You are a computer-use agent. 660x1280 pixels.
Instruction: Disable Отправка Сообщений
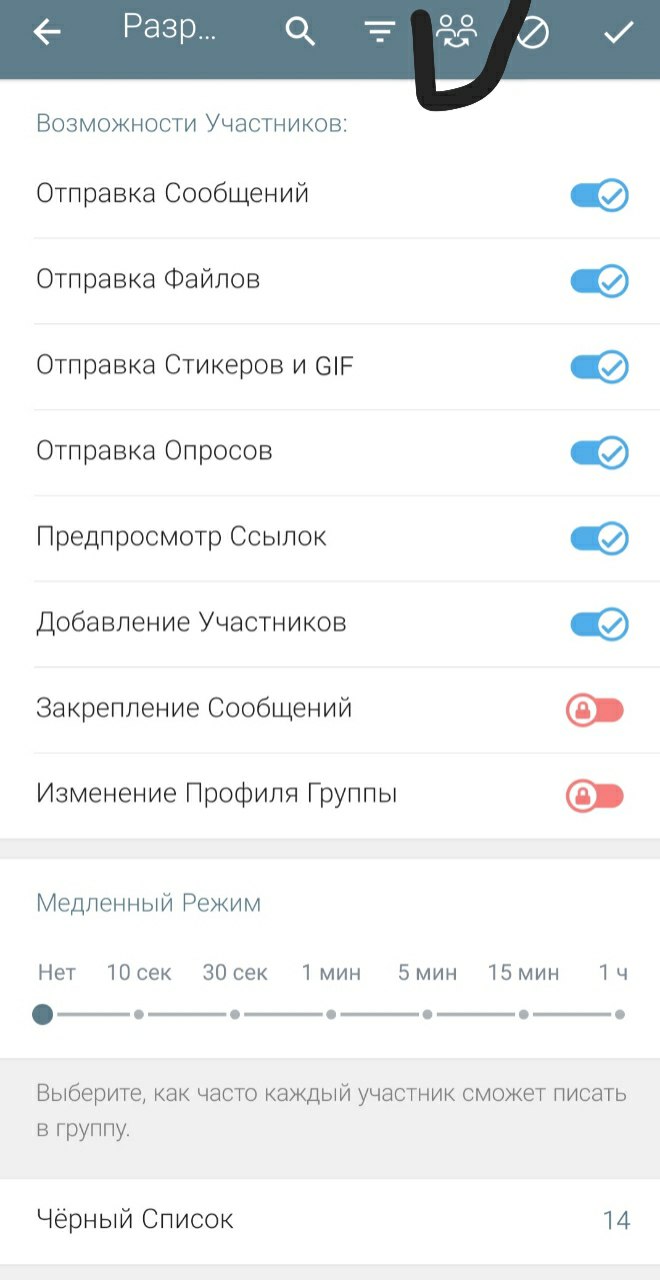(x=599, y=196)
